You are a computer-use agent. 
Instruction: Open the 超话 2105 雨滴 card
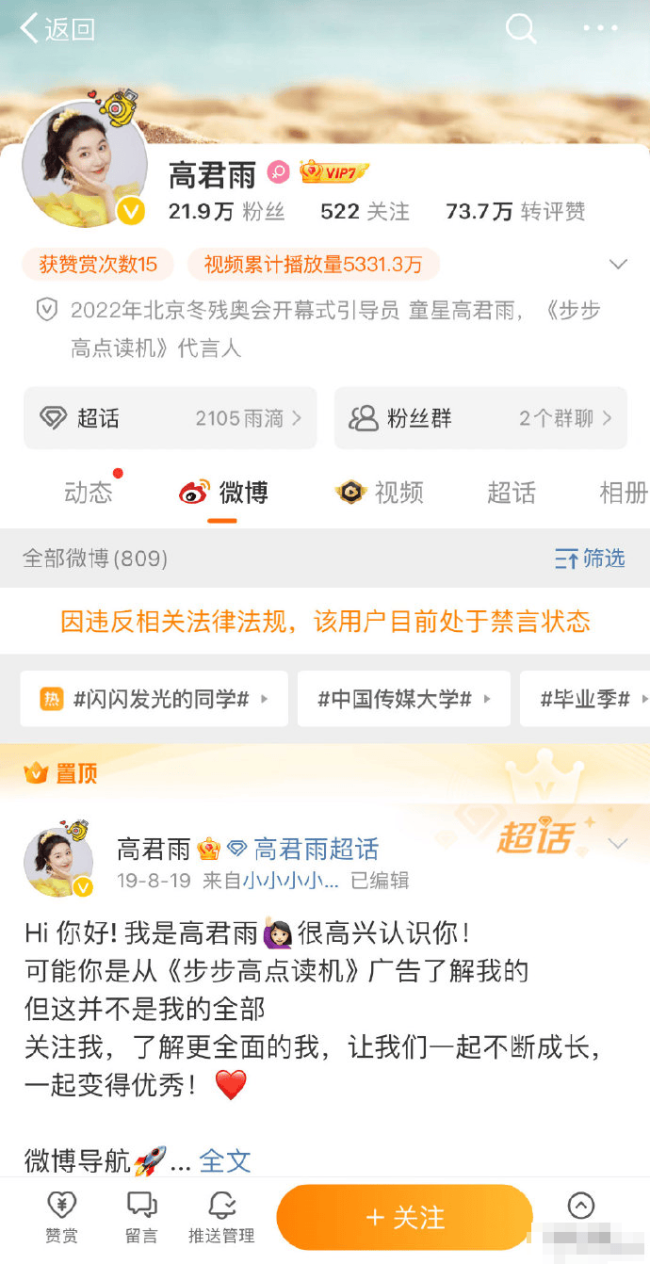pos(170,418)
